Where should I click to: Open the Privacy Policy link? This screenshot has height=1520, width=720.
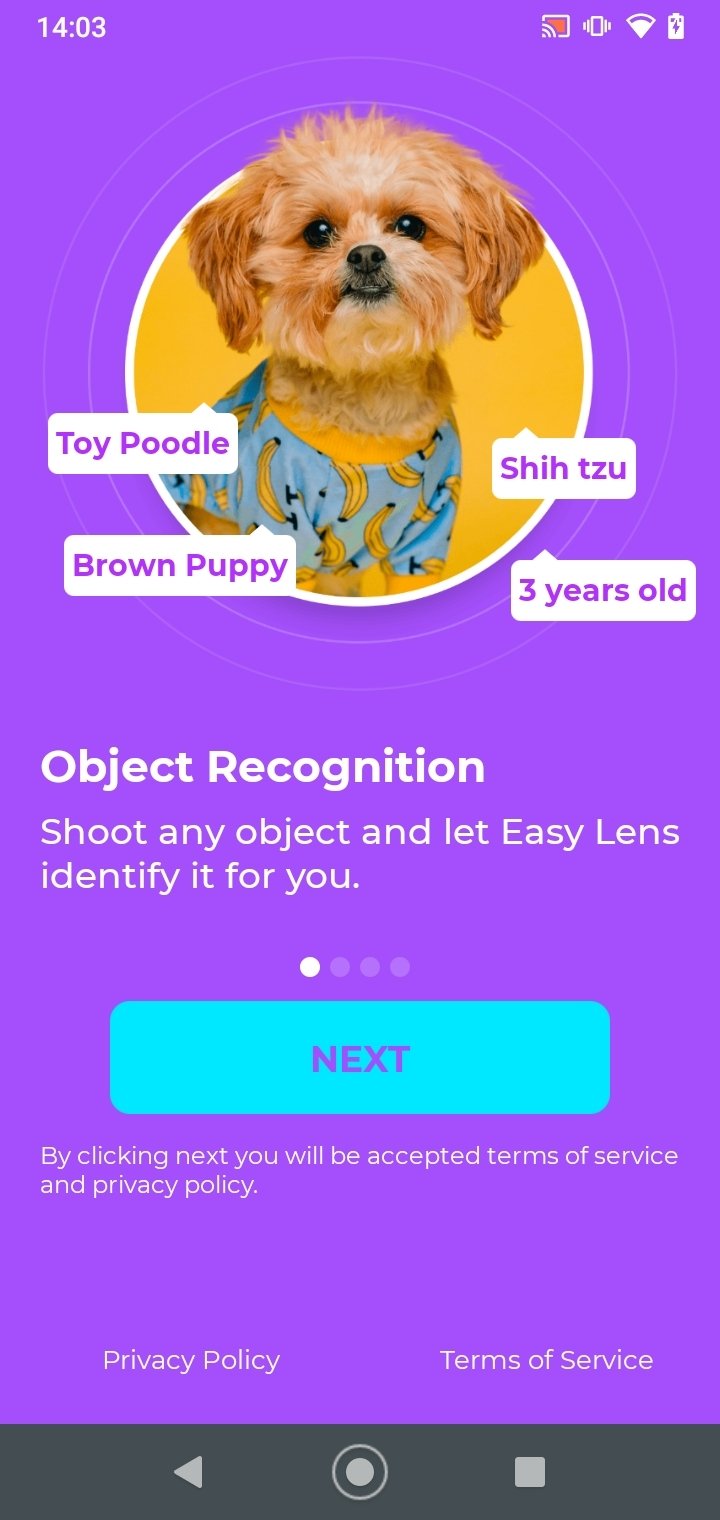pyautogui.click(x=191, y=1360)
